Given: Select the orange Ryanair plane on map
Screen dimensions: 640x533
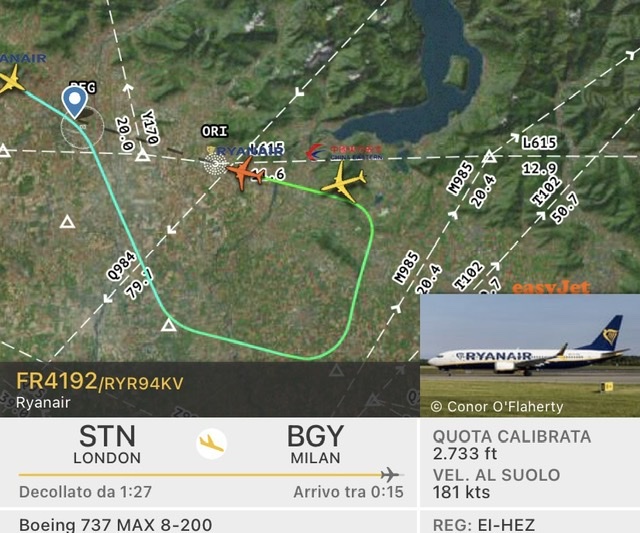Looking at the screenshot, I should click(x=245, y=174).
